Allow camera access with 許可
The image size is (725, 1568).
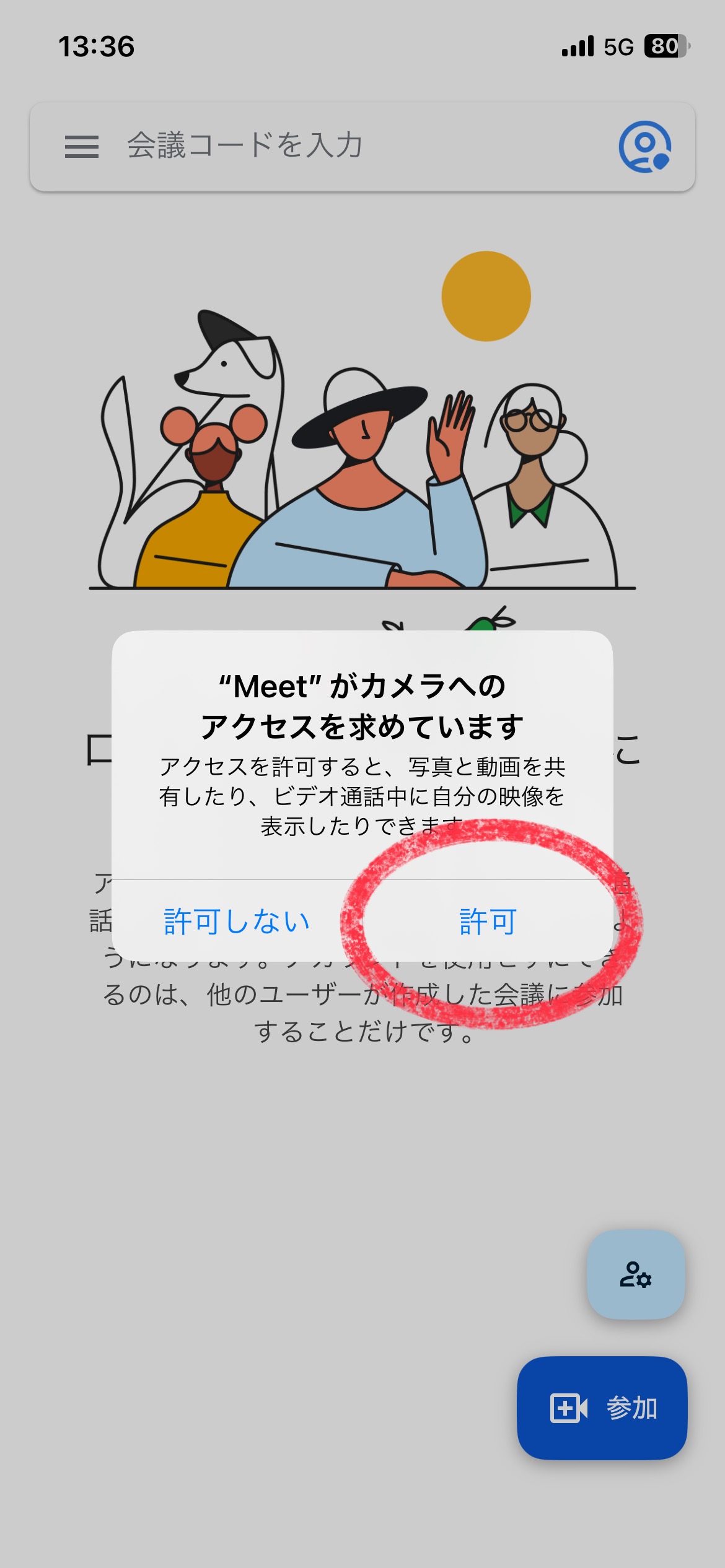pos(488,921)
